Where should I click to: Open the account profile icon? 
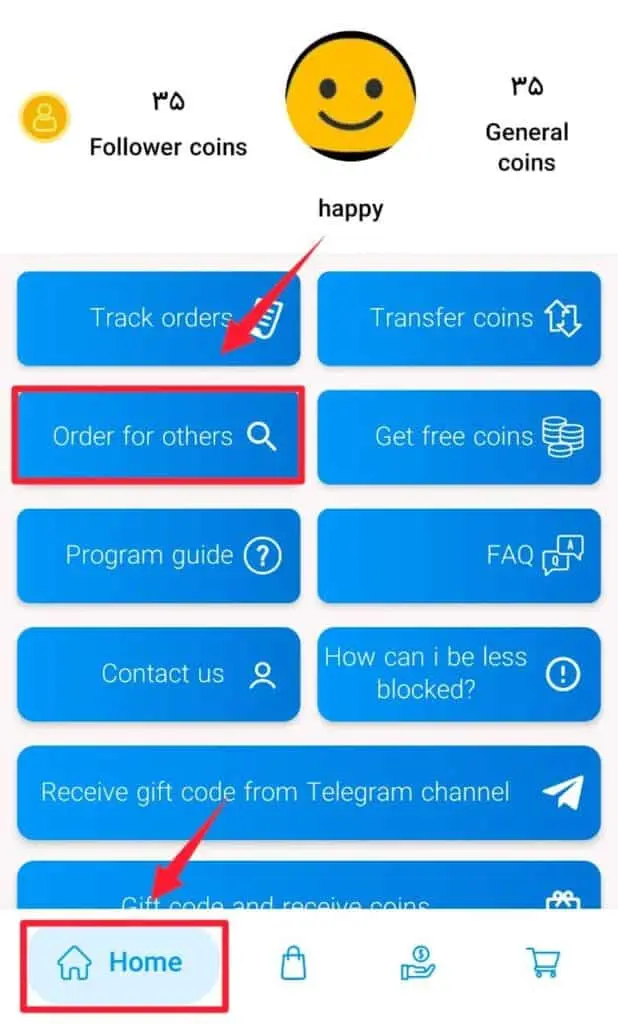pos(44,120)
